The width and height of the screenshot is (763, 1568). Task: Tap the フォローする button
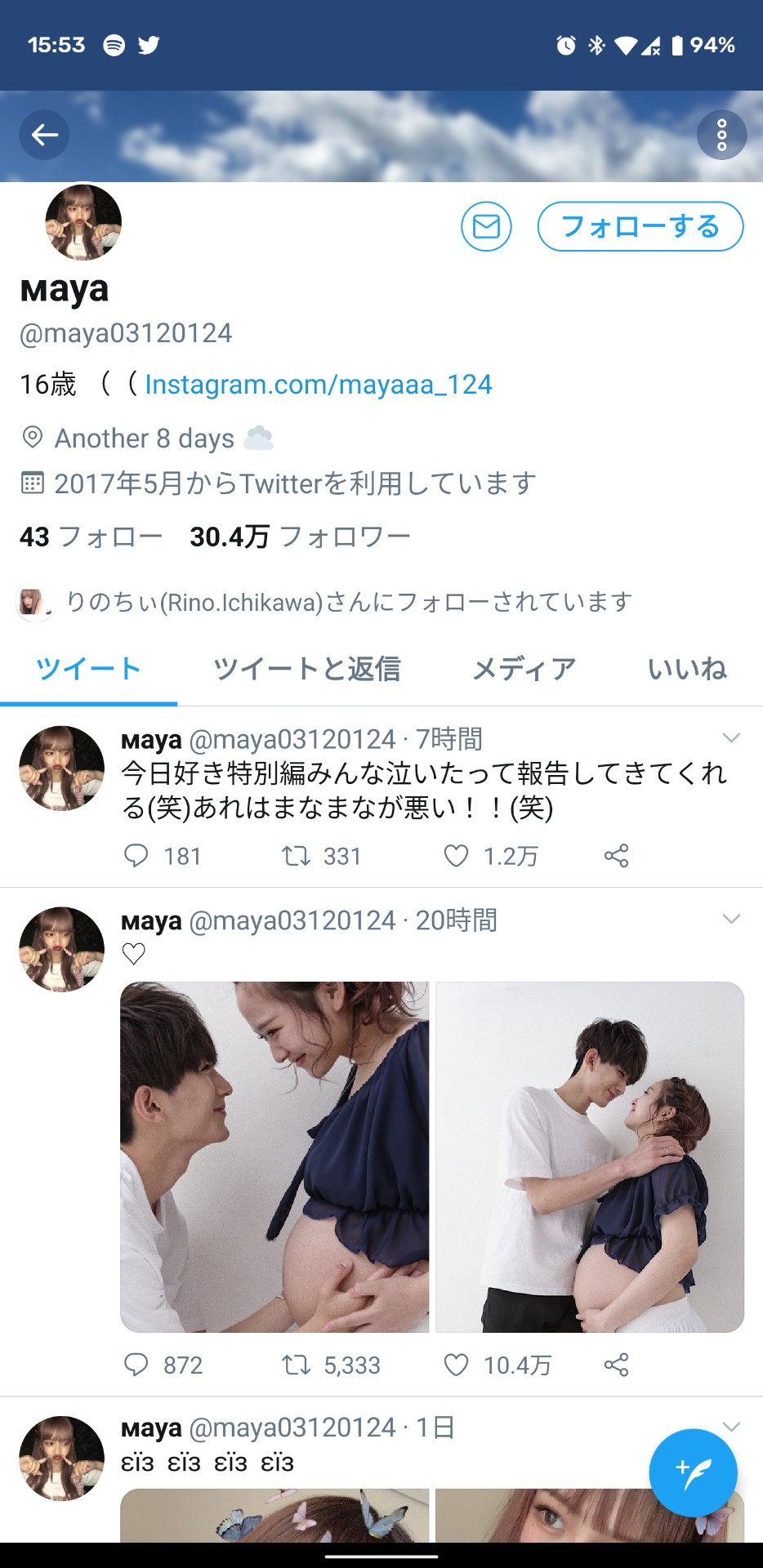point(640,226)
